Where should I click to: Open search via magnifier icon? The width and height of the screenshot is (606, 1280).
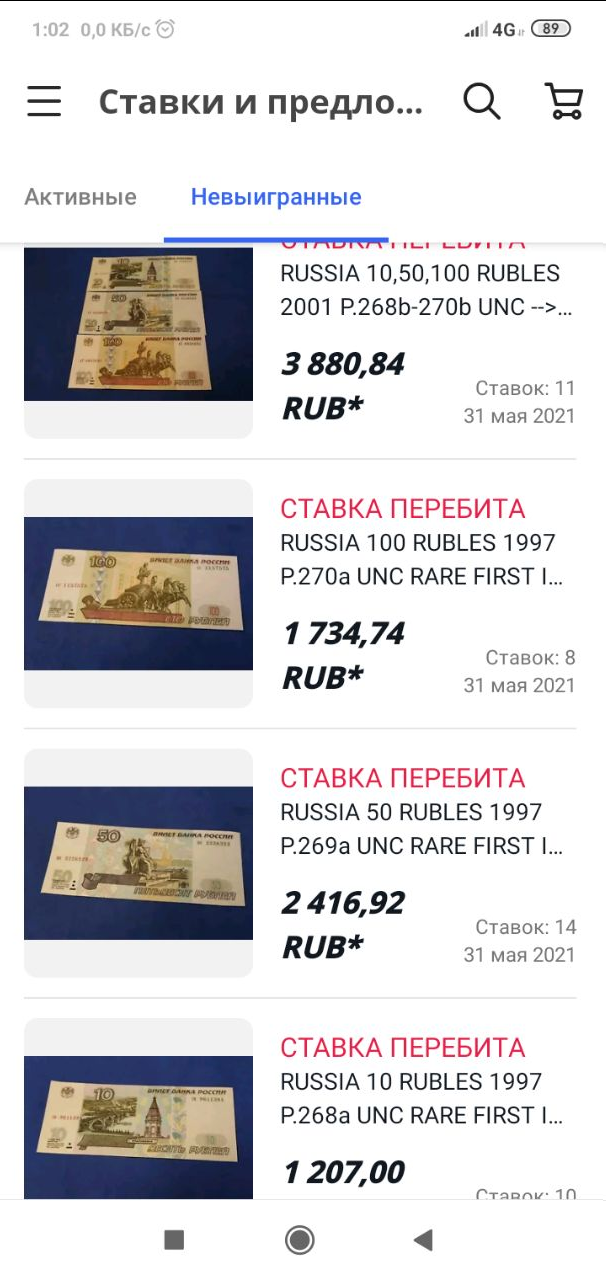[x=481, y=102]
